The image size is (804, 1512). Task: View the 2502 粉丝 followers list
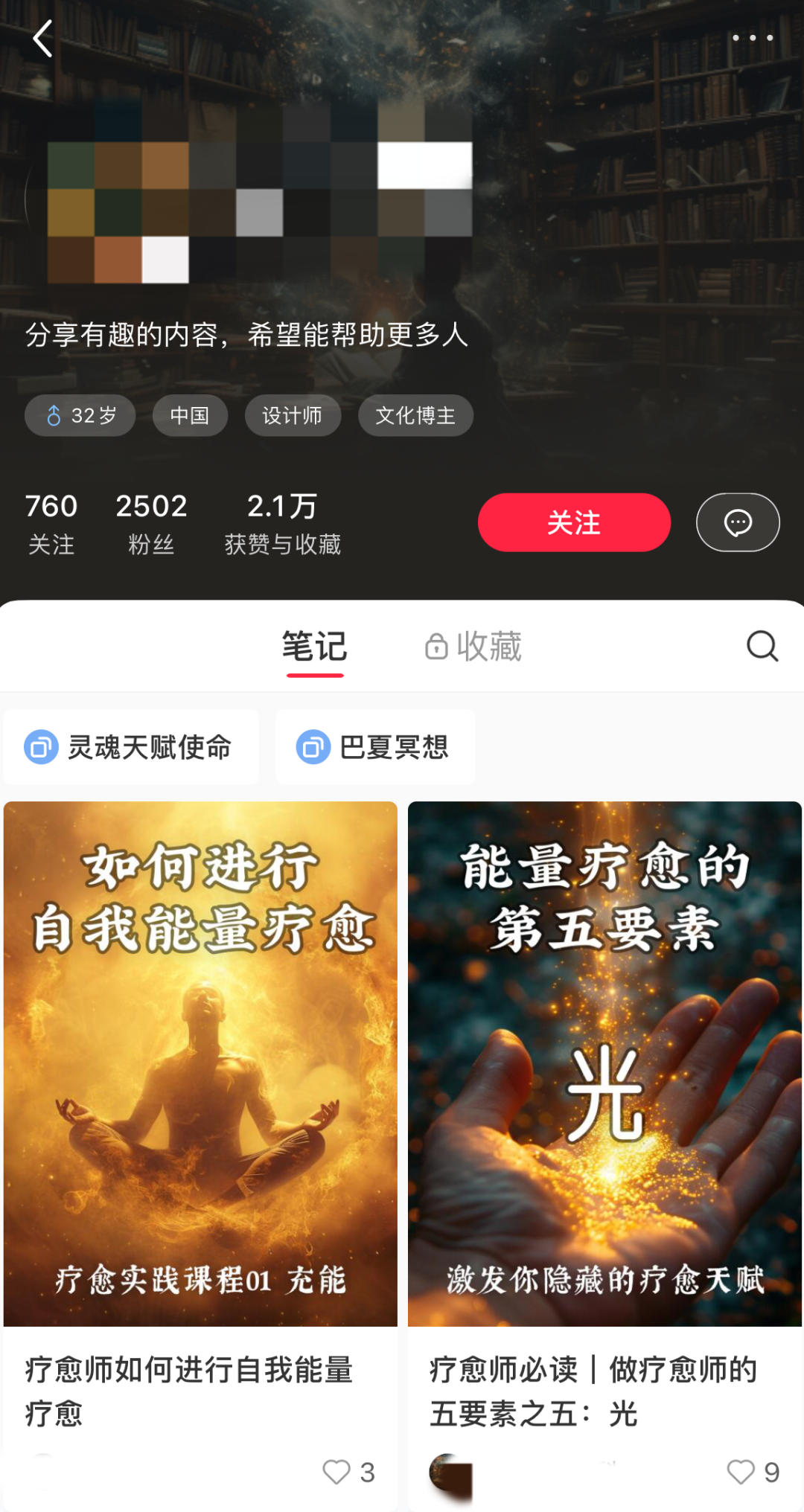(x=151, y=524)
